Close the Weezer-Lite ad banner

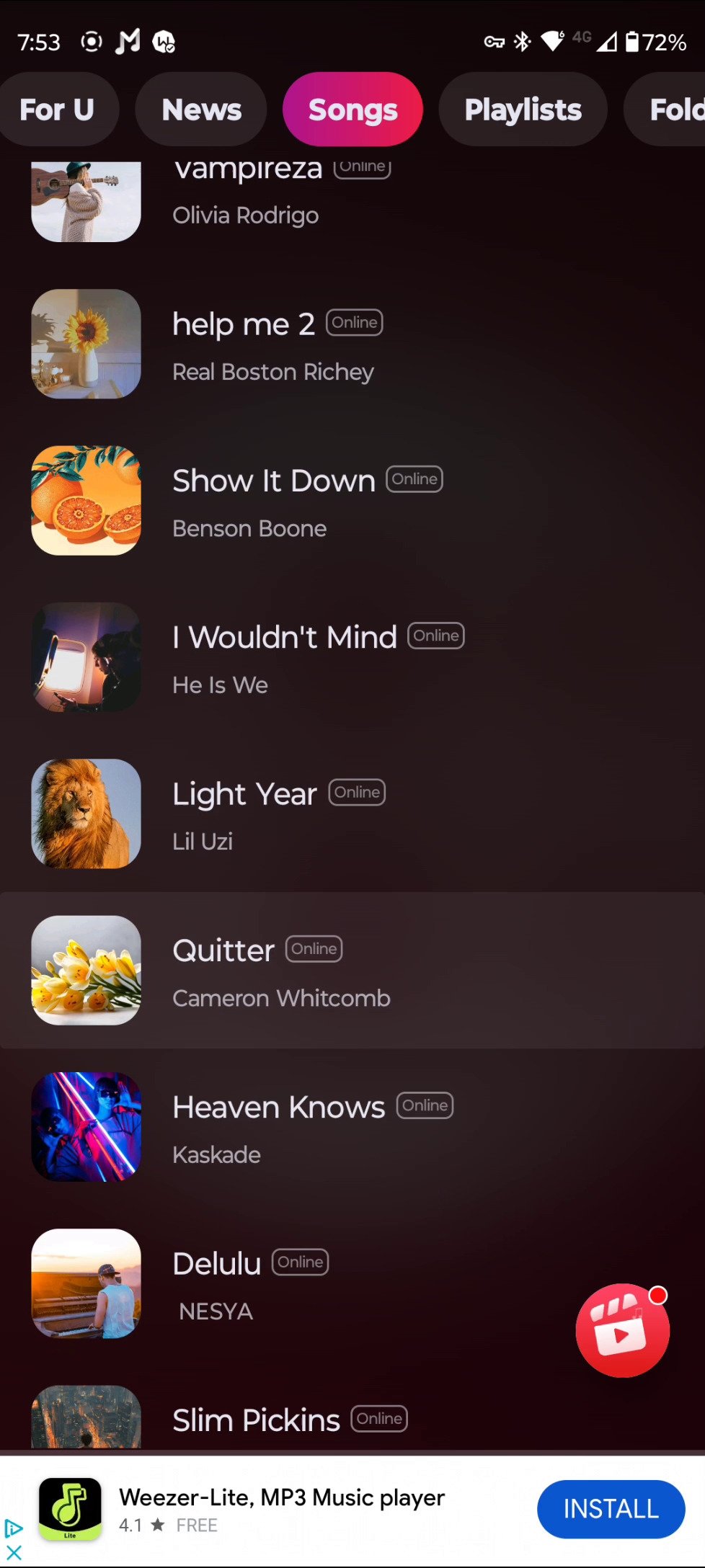pos(14,1552)
